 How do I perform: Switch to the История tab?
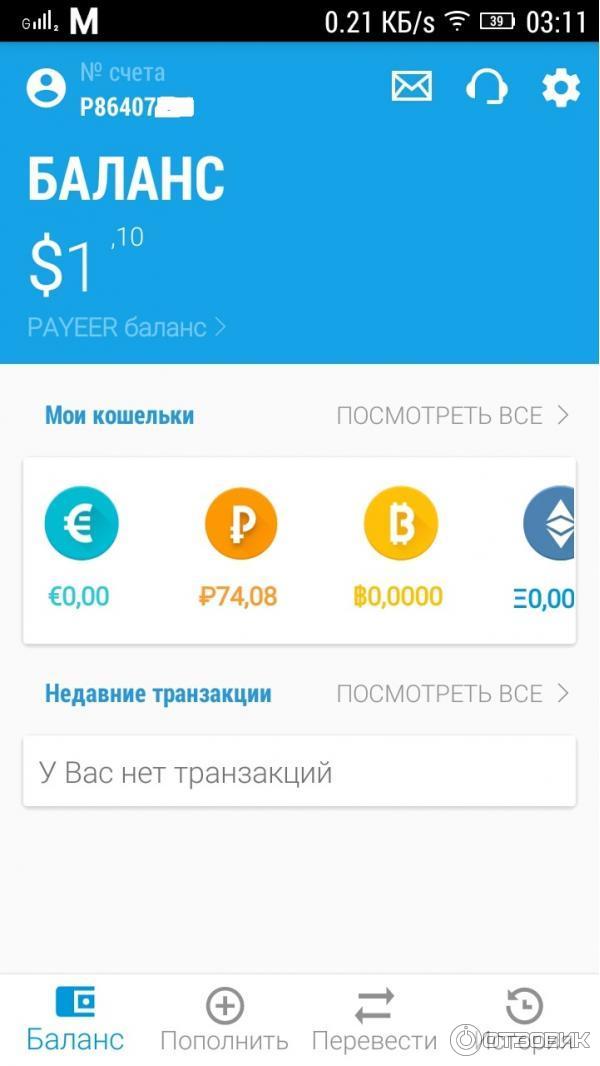pyautogui.click(x=524, y=1018)
